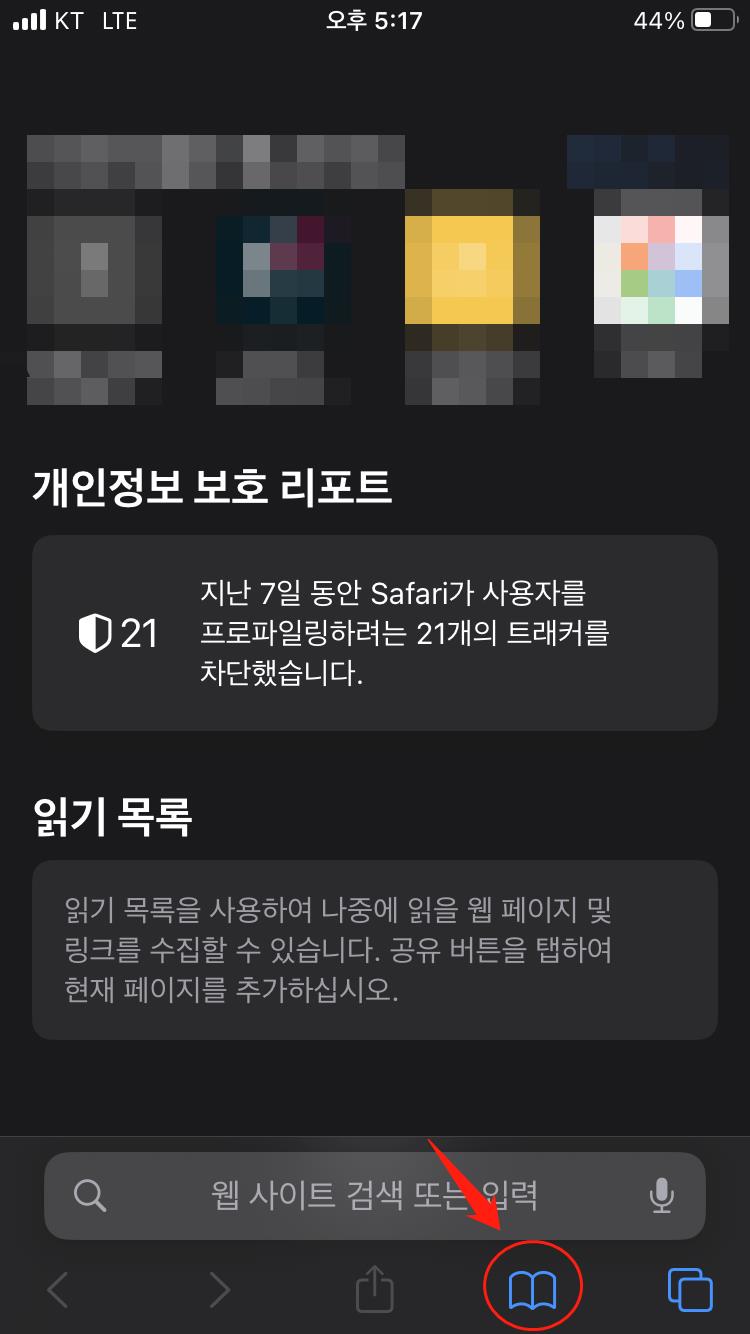The height and width of the screenshot is (1334, 750).
Task: Open the privacy report tracker card
Action: 375,633
